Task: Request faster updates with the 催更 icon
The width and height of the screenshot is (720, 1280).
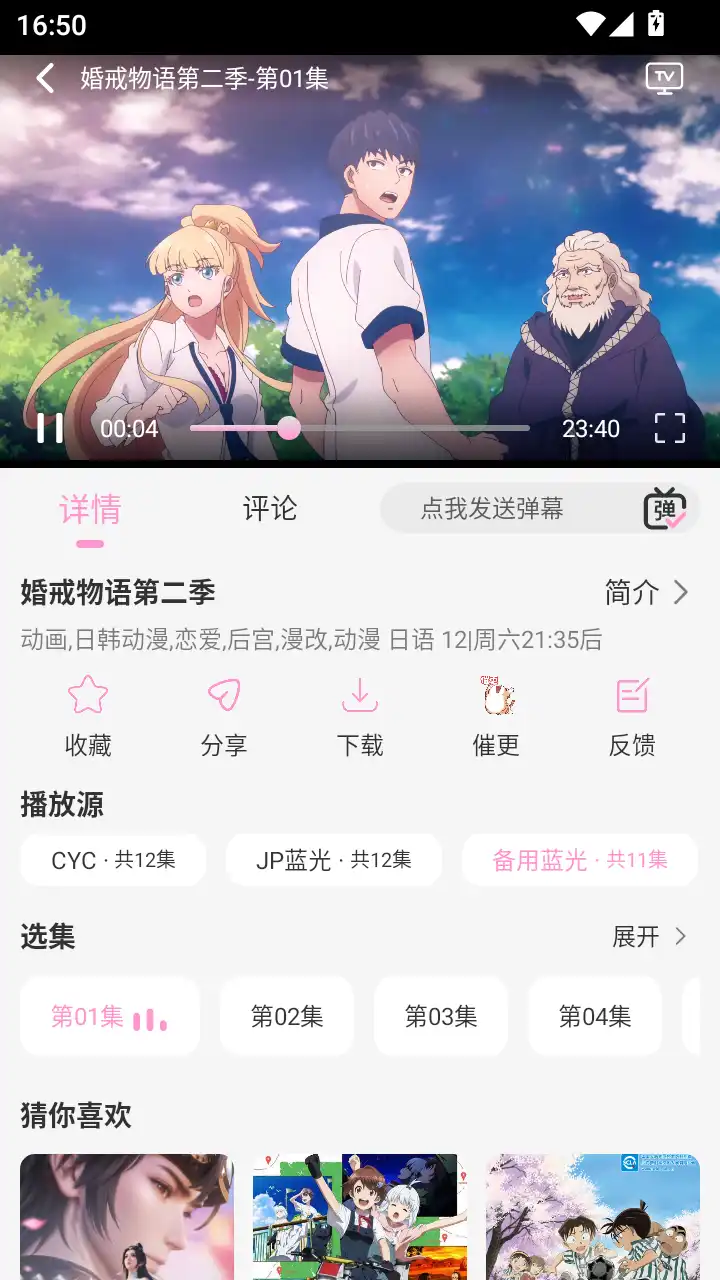Action: click(496, 712)
